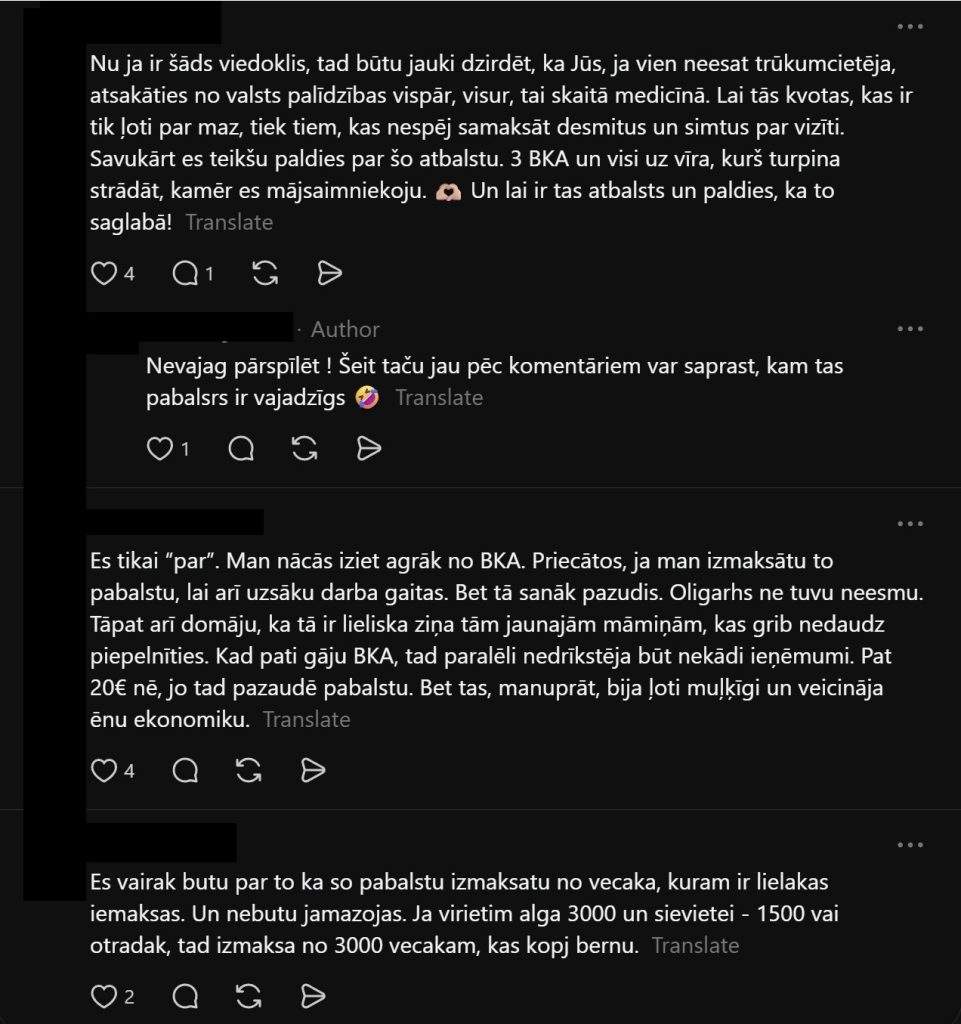The width and height of the screenshot is (961, 1024).
Task: Translate the "Nu ja ir šāds viedoklis" comment
Action: point(229,222)
